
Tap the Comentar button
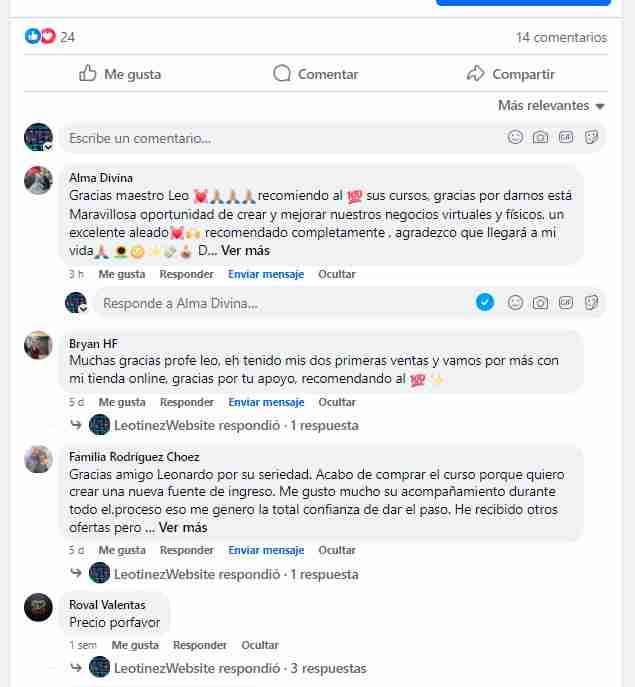[316, 74]
